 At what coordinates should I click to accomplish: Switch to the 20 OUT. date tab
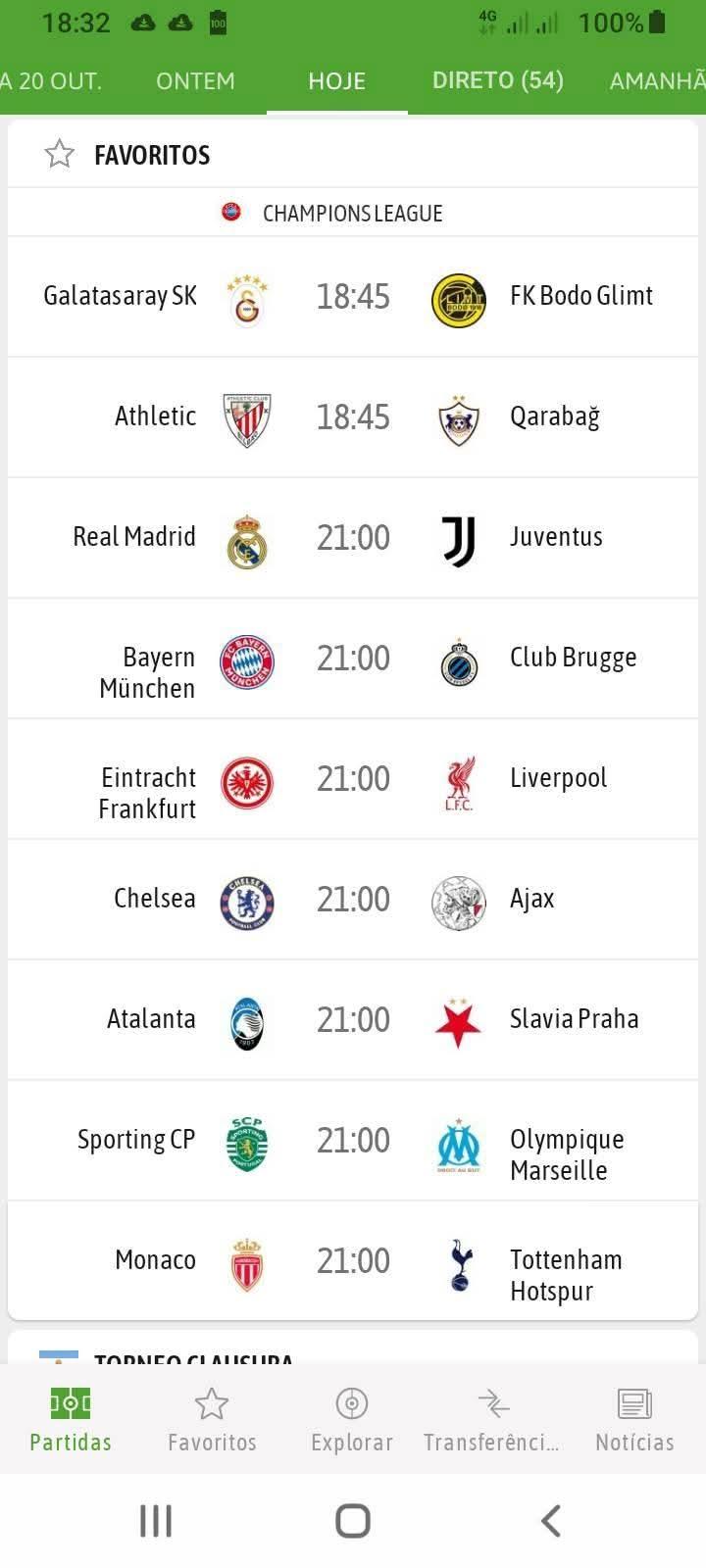(x=49, y=81)
